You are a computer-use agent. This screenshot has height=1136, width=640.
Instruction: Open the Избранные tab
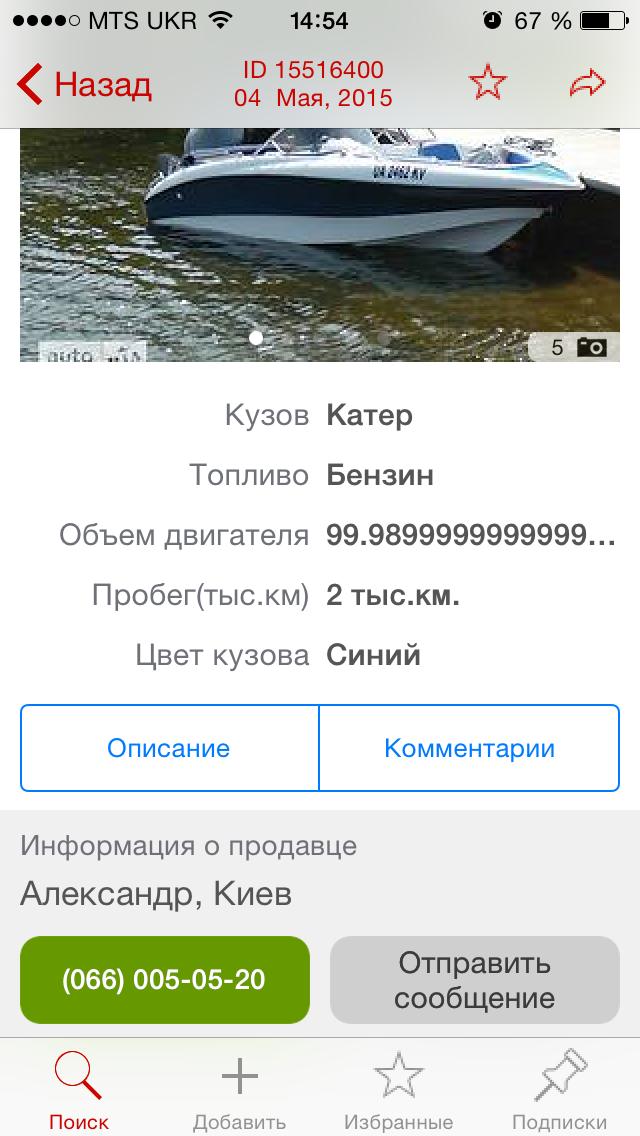tap(398, 1090)
